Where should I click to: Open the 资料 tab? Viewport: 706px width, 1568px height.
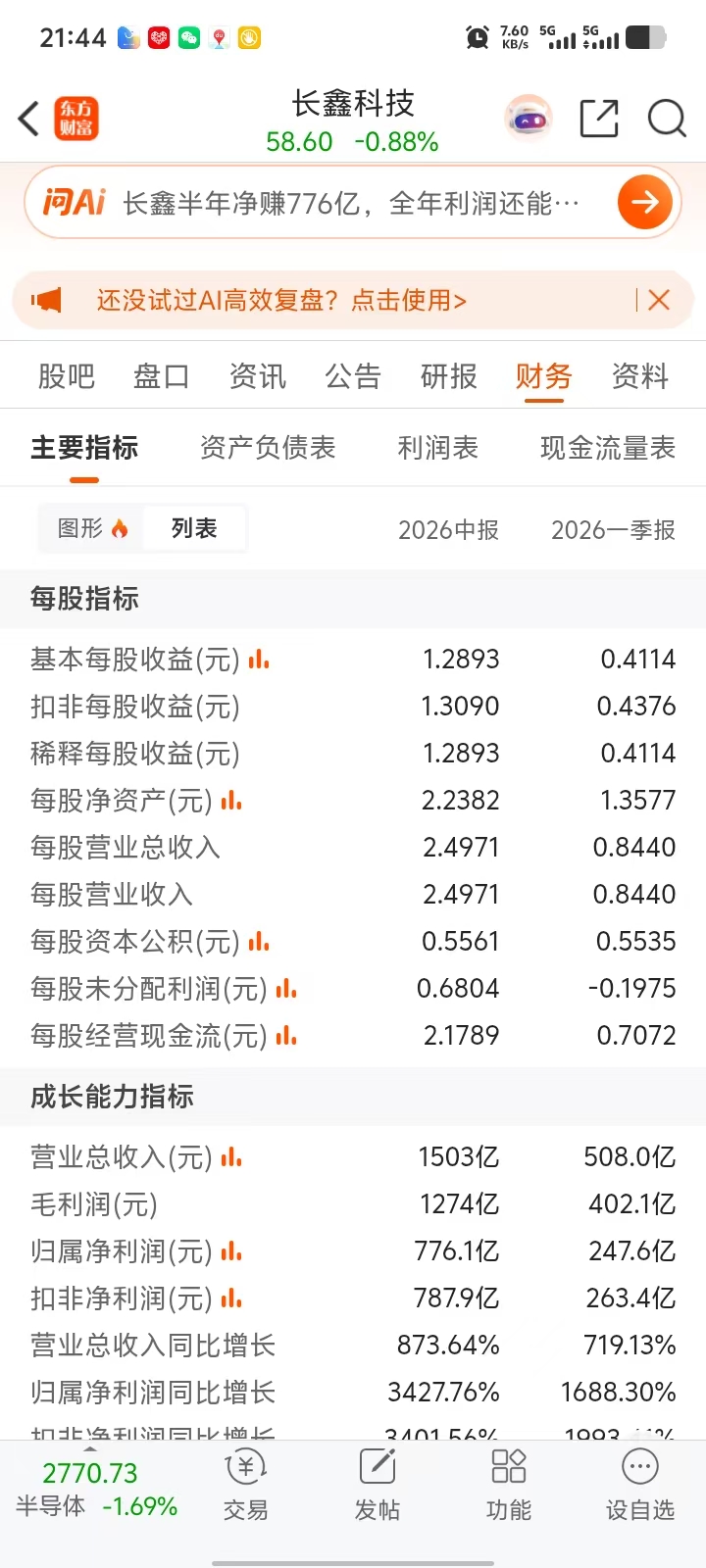(640, 376)
